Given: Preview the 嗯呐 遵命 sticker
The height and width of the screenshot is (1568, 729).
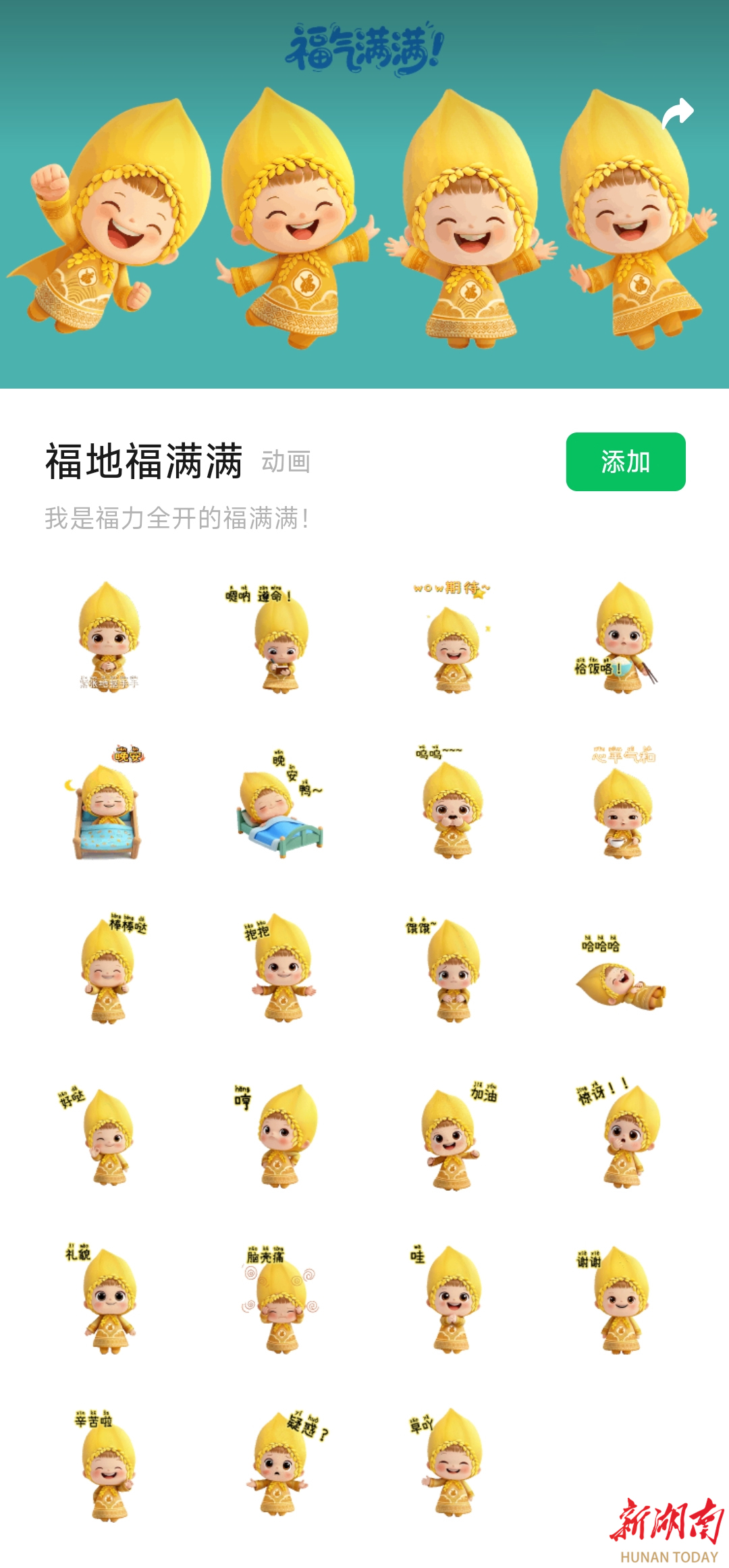Looking at the screenshot, I should tap(280, 639).
